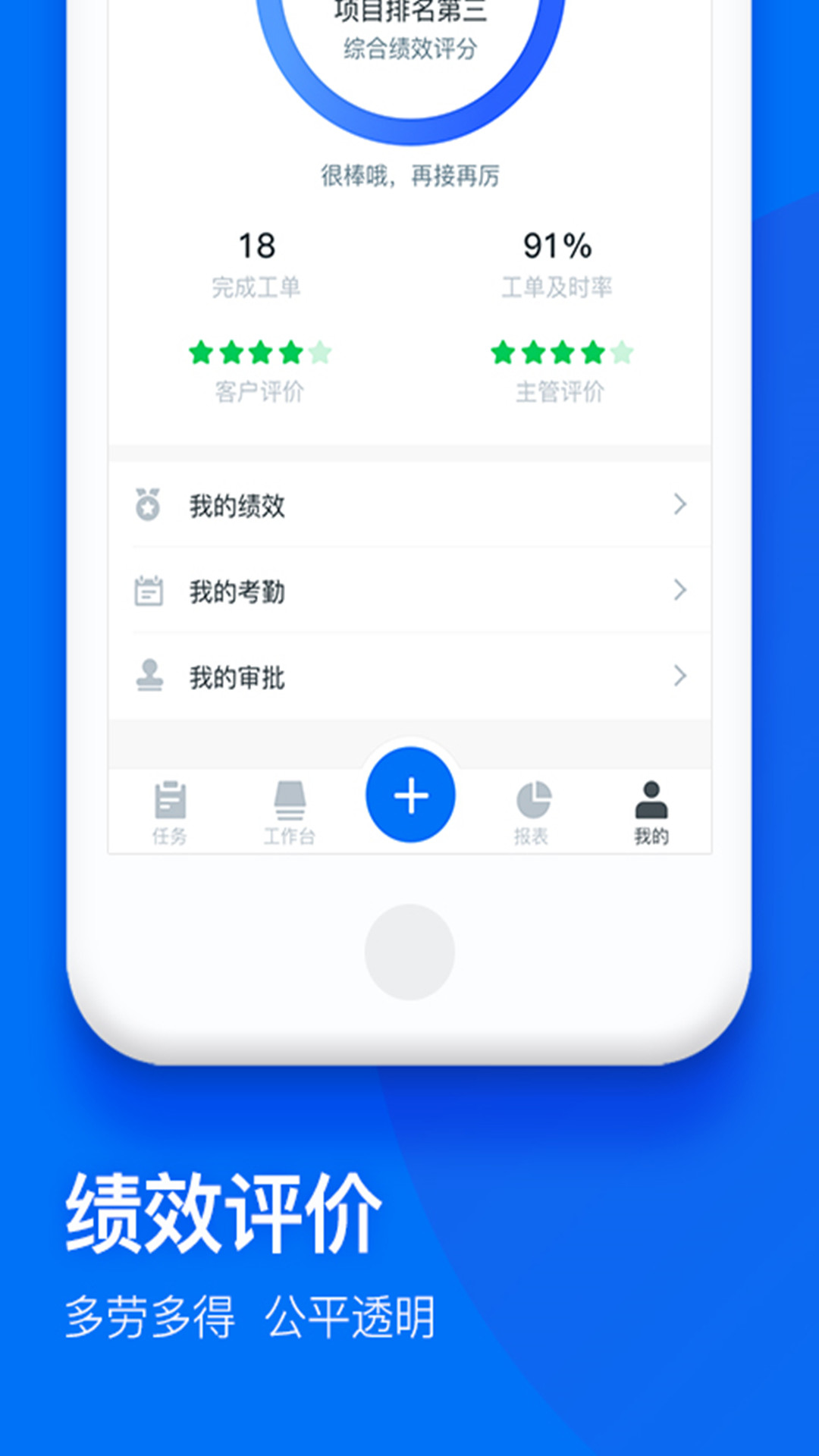Toggle the last star of 主管评价 rating

coord(623,353)
